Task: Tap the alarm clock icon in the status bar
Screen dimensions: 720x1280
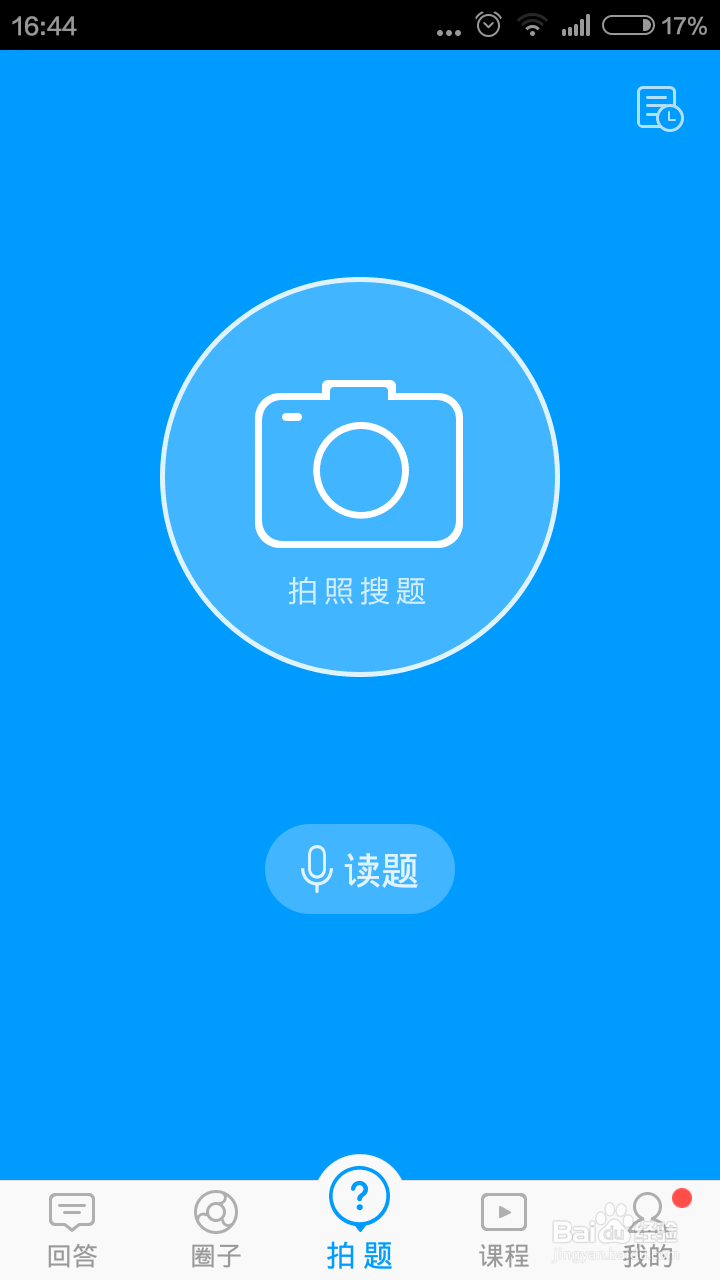Action: [x=487, y=24]
